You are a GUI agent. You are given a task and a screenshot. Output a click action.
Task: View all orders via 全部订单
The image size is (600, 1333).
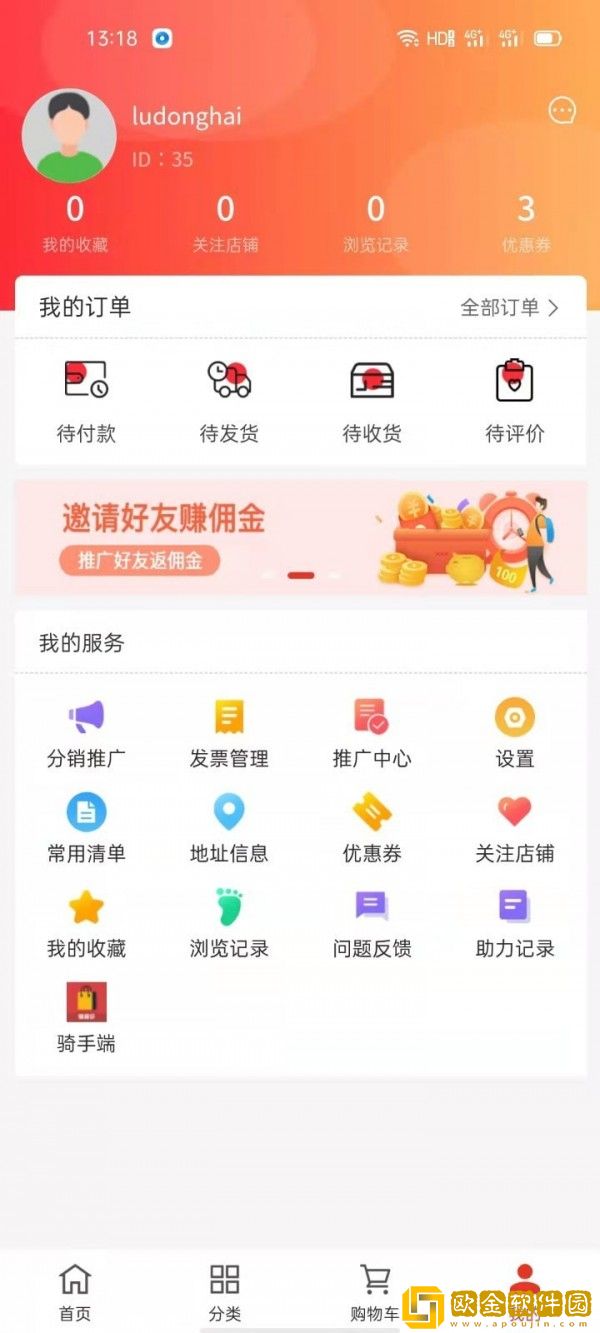point(509,307)
